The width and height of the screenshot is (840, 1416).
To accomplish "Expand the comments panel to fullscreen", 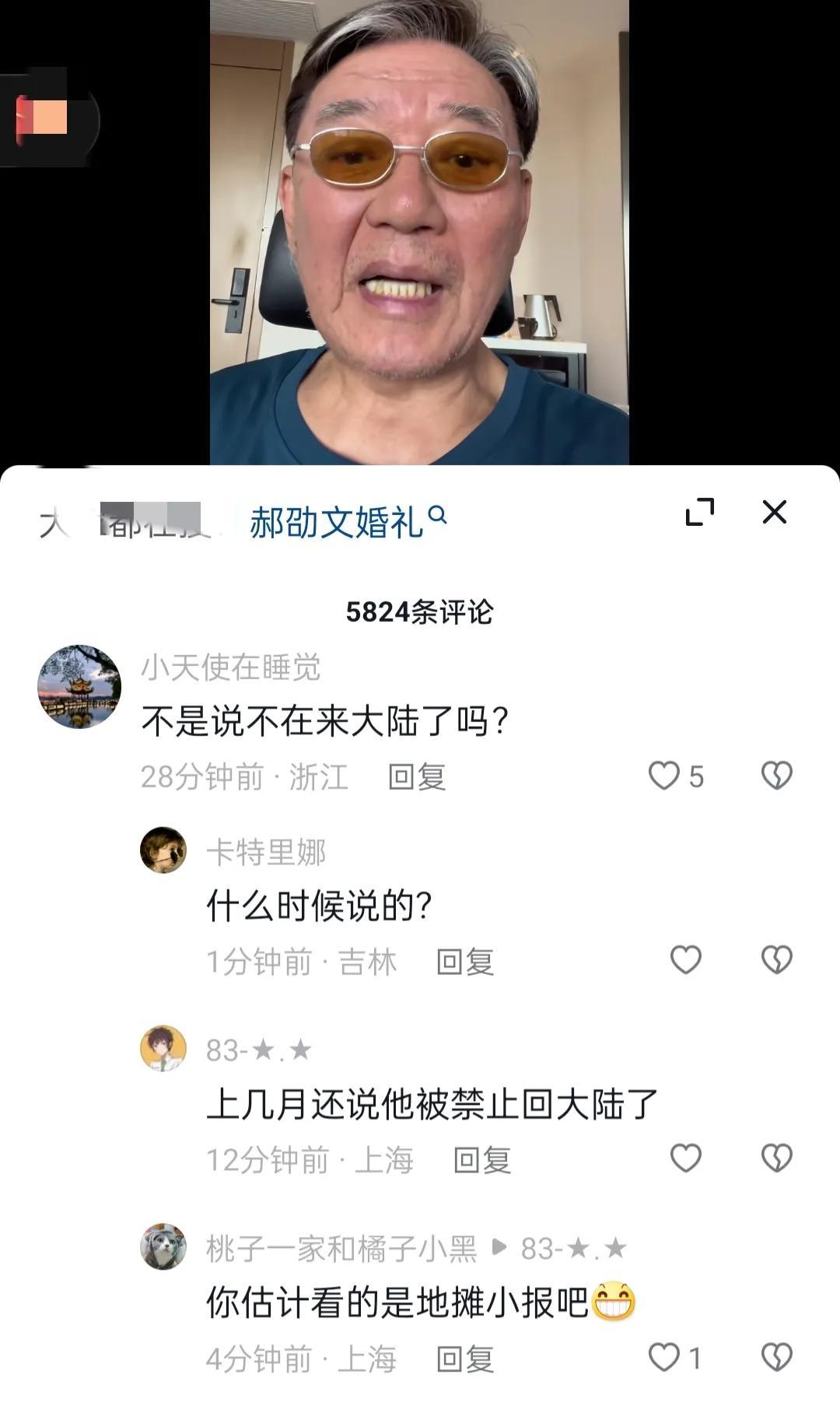I will click(701, 512).
